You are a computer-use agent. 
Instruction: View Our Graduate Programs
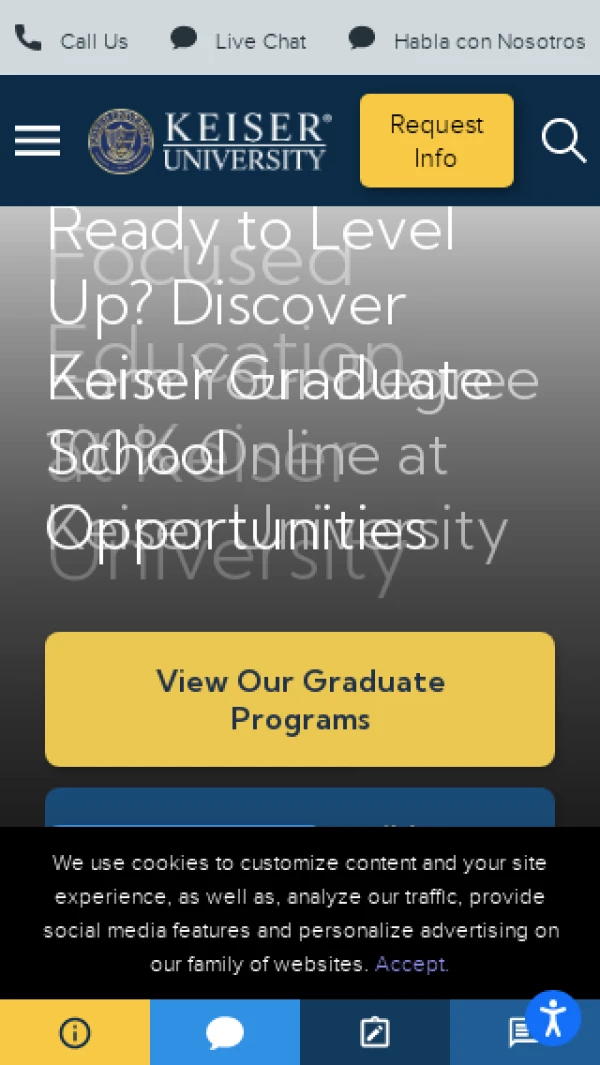300,699
